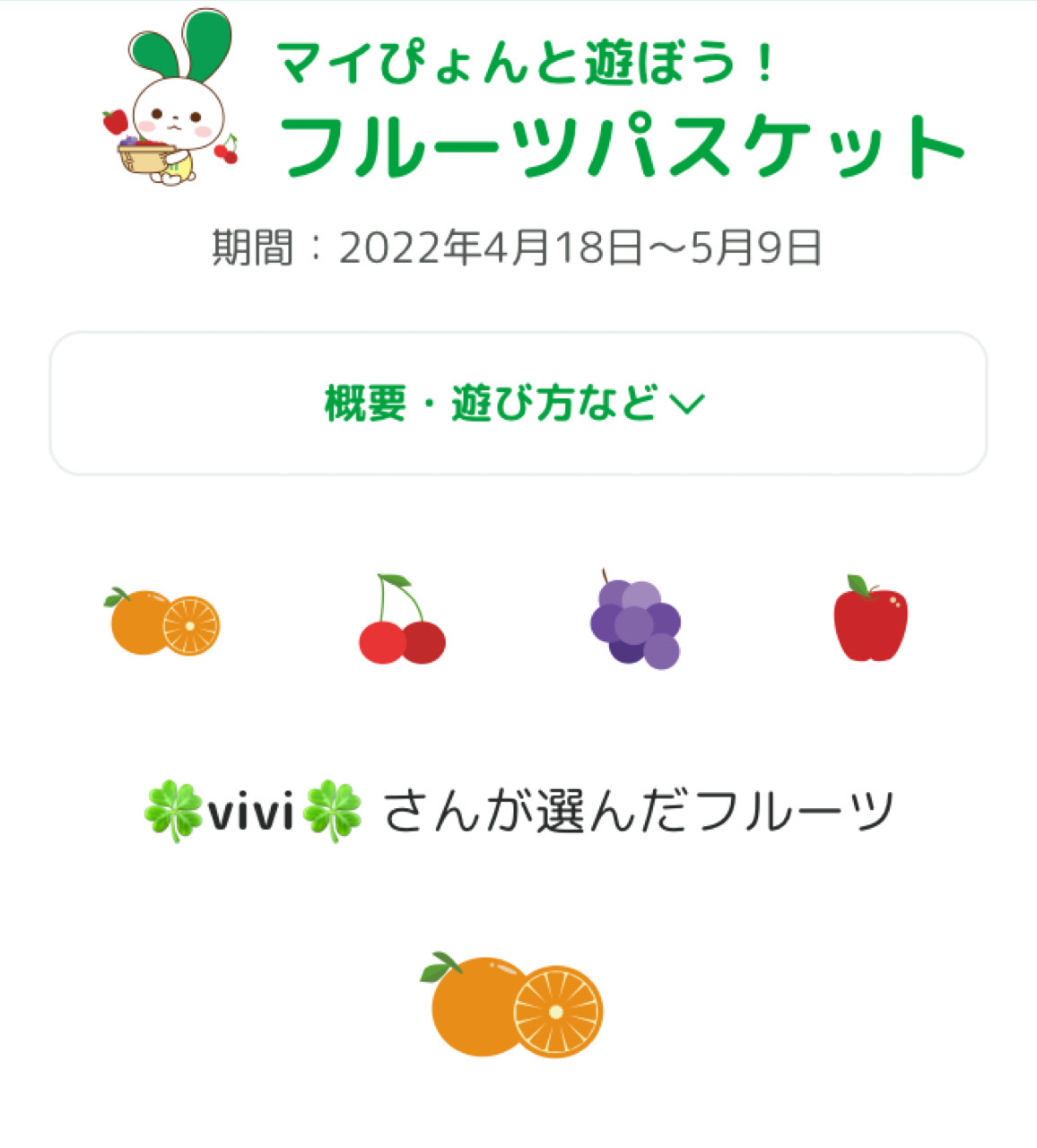This screenshot has height=1148, width=1037.
Task: Select the red apple
Action: click(869, 620)
